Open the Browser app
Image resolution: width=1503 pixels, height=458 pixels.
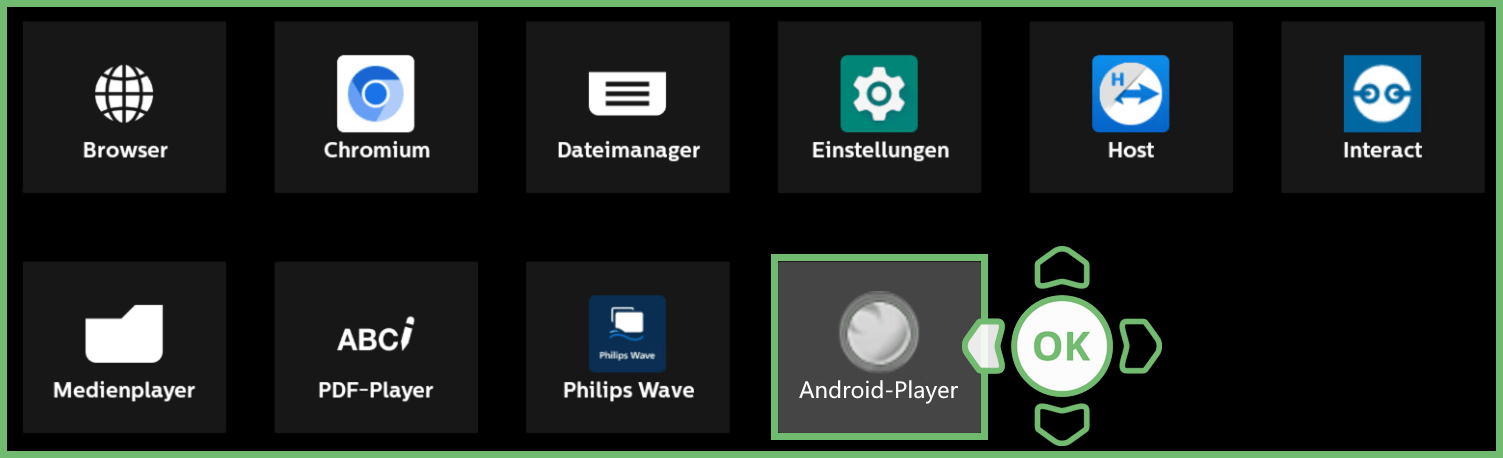click(x=125, y=107)
